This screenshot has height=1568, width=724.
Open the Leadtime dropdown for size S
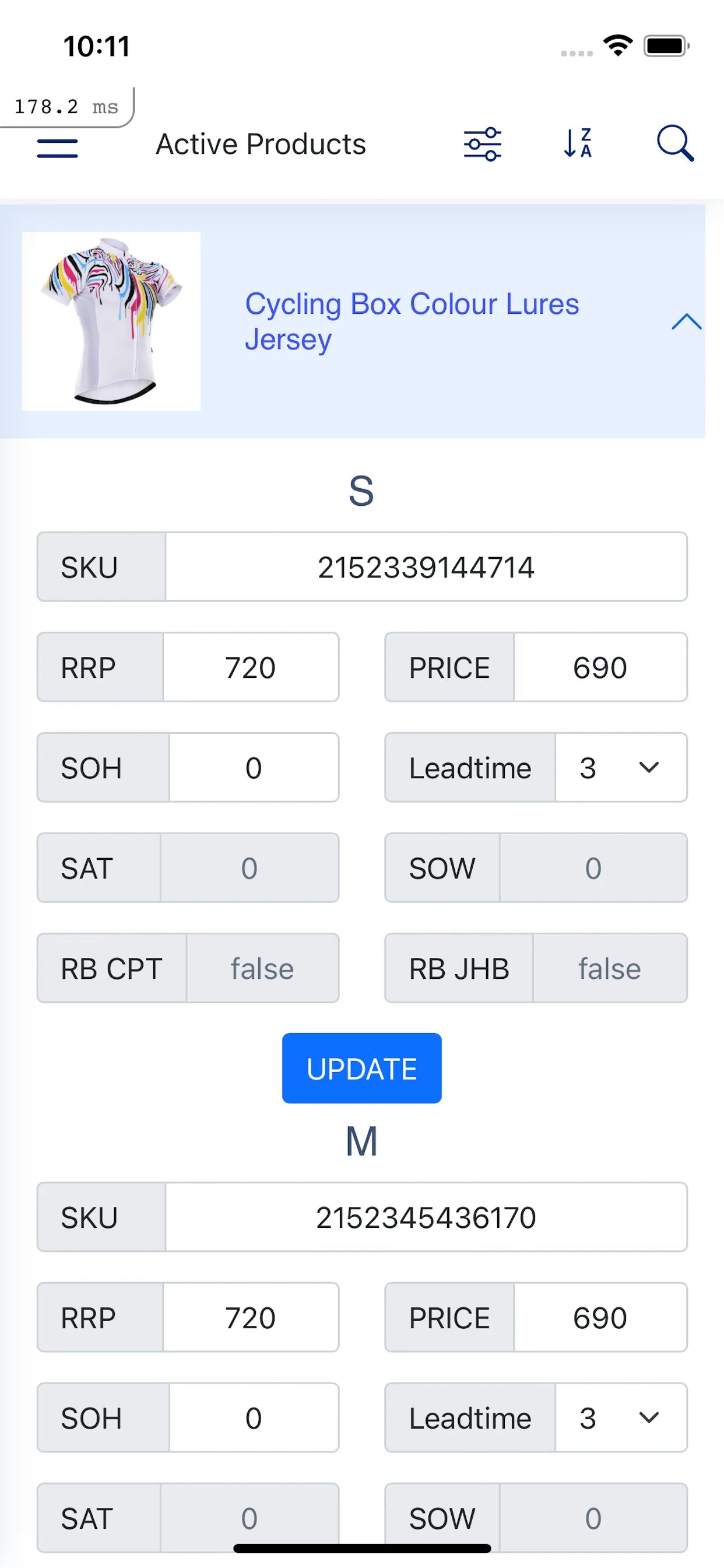point(621,768)
